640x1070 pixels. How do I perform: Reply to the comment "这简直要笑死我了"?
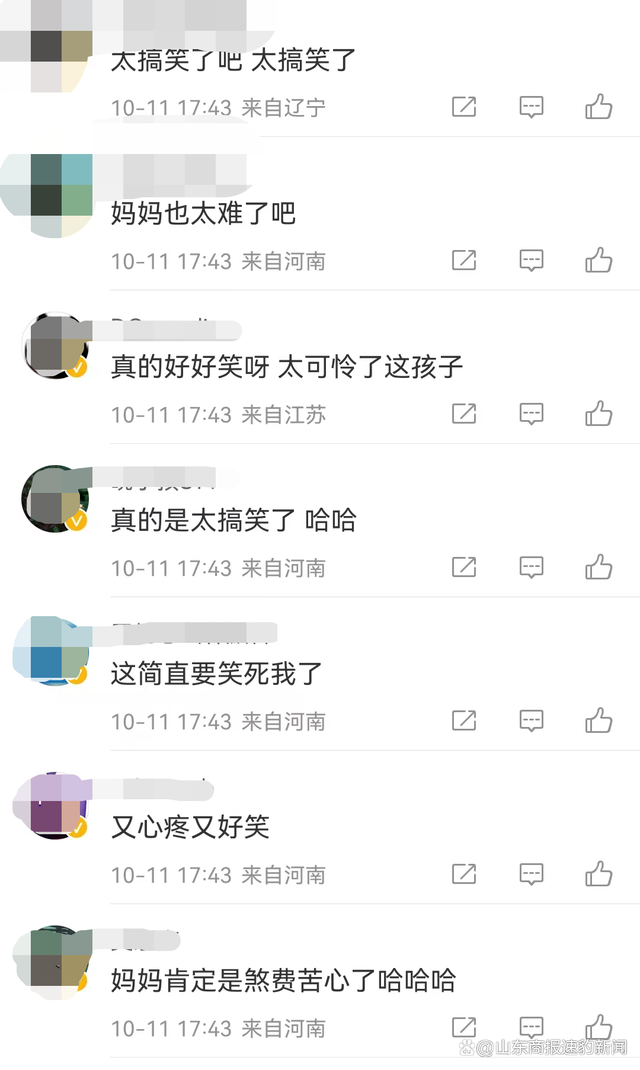coord(531,721)
